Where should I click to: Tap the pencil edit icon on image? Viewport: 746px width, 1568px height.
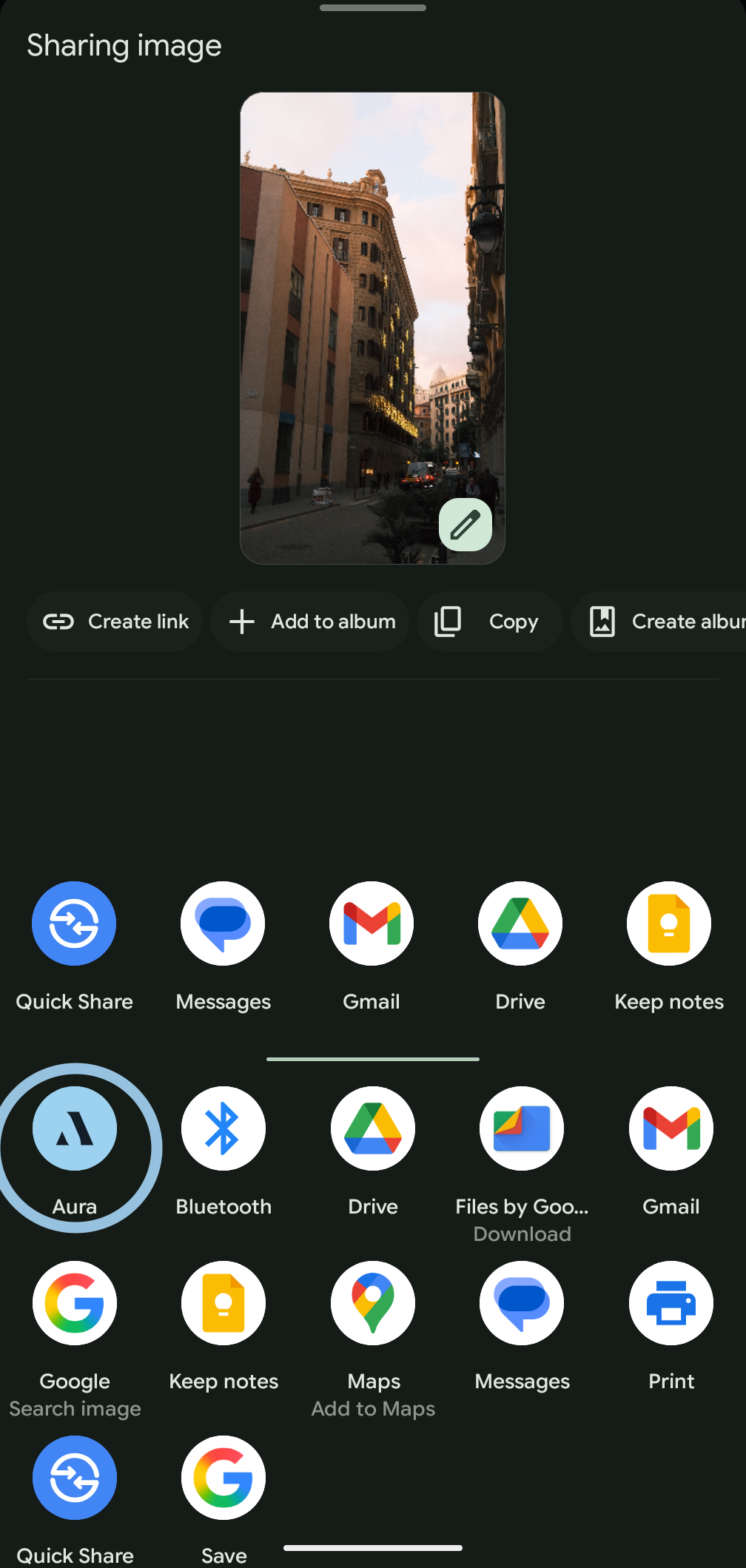pyautogui.click(x=466, y=525)
